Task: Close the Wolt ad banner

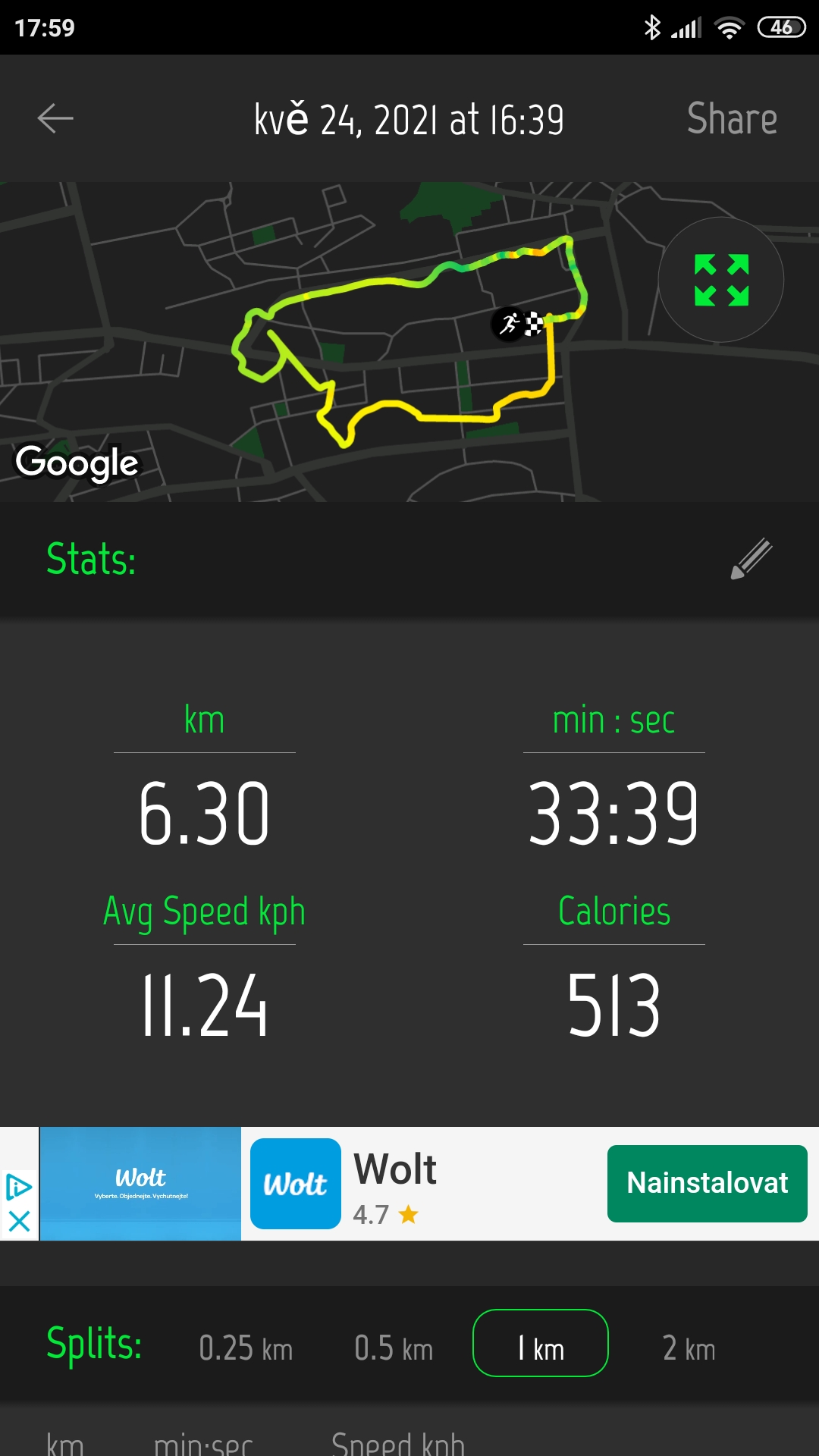Action: (19, 1221)
